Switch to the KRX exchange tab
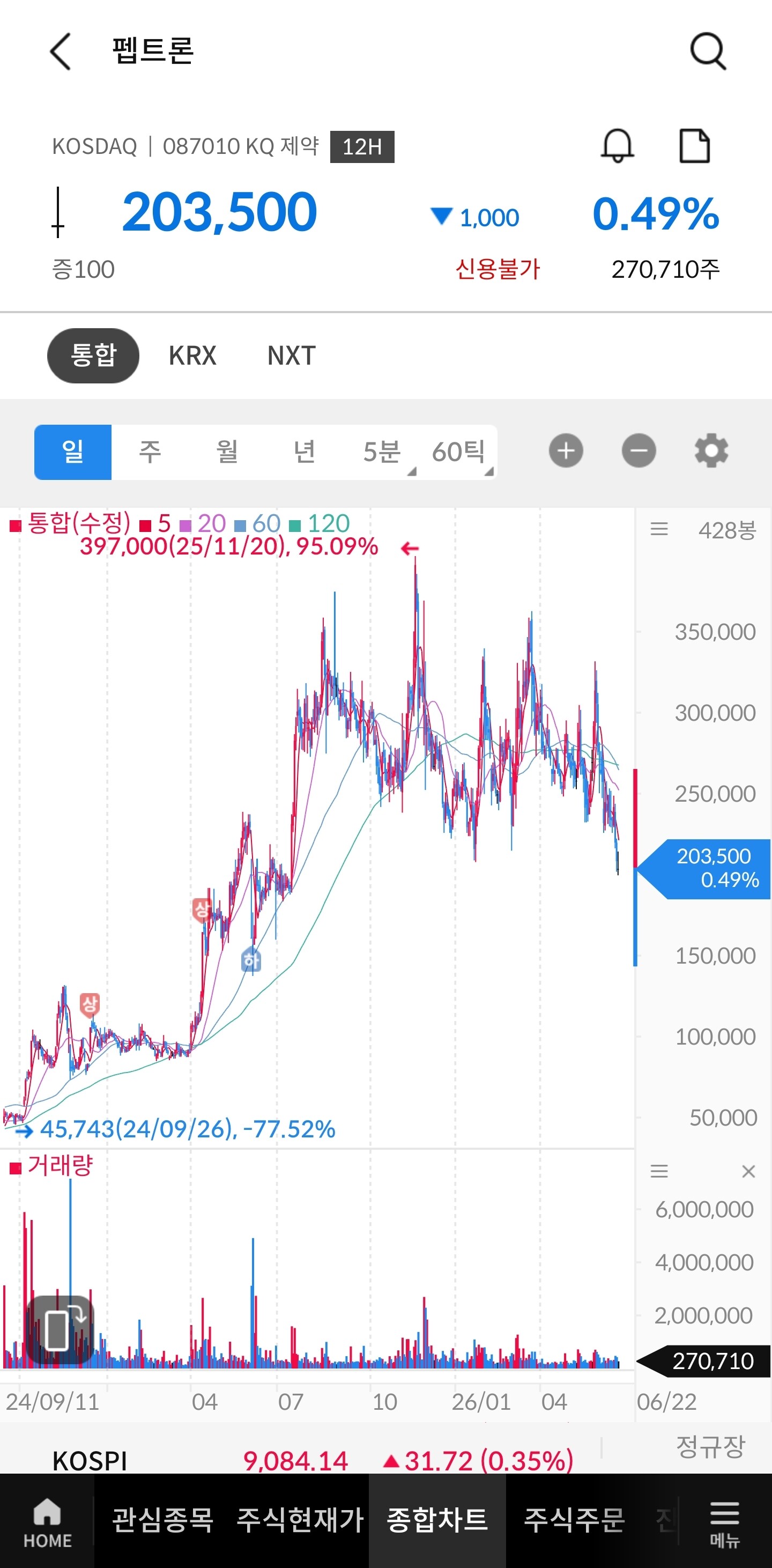This screenshot has width=772, height=1568. click(x=192, y=356)
